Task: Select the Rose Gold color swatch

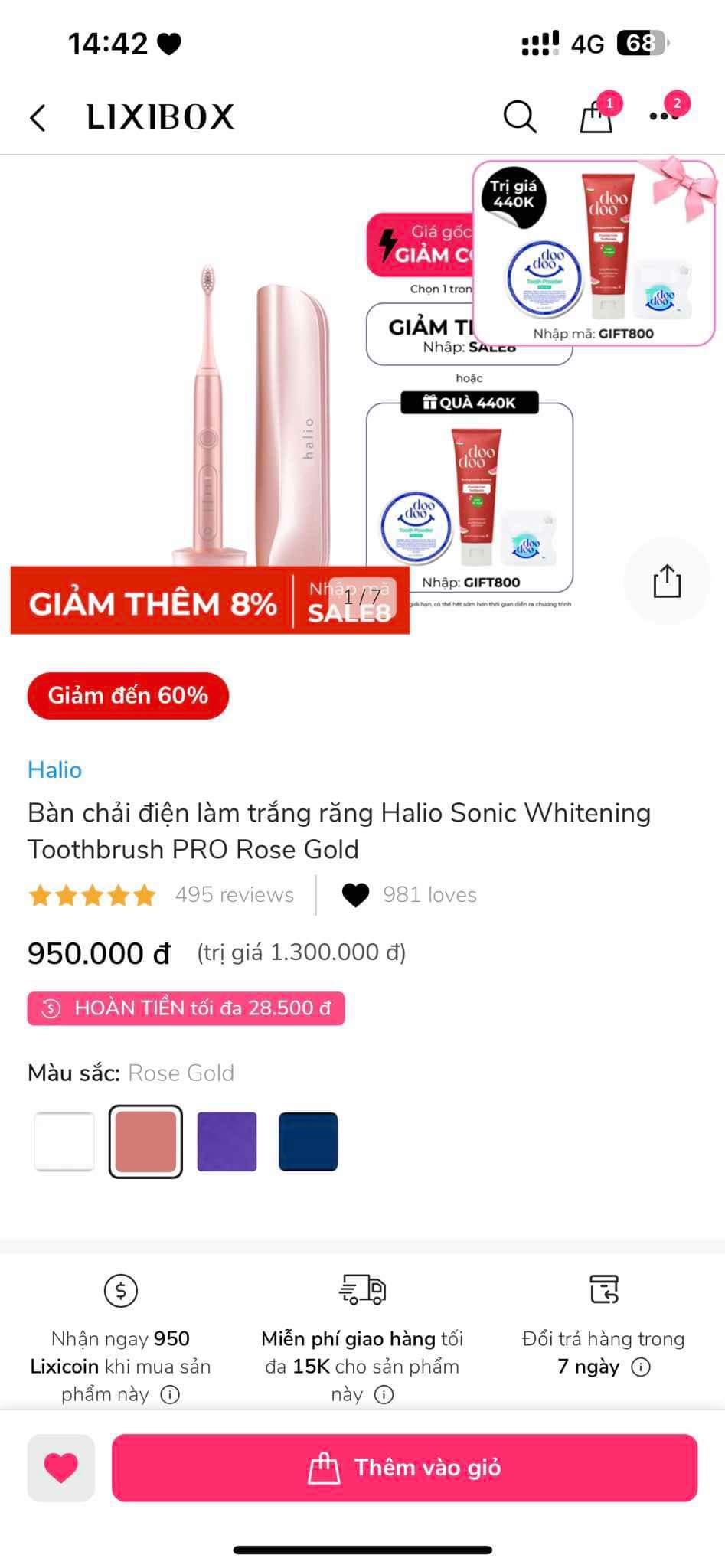Action: (145, 1142)
